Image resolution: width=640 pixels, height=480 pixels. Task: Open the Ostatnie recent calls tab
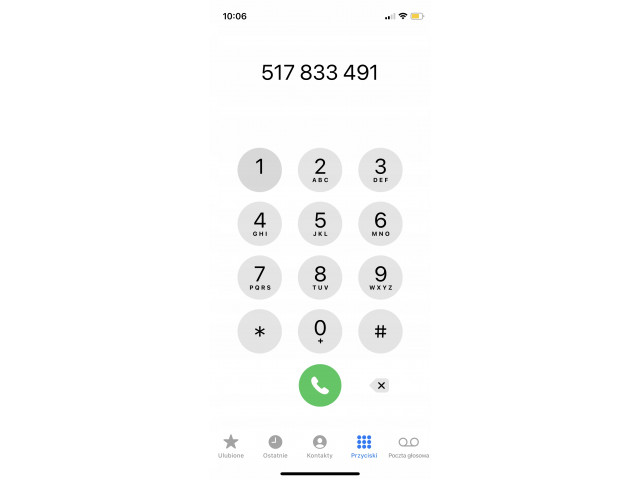(275, 445)
